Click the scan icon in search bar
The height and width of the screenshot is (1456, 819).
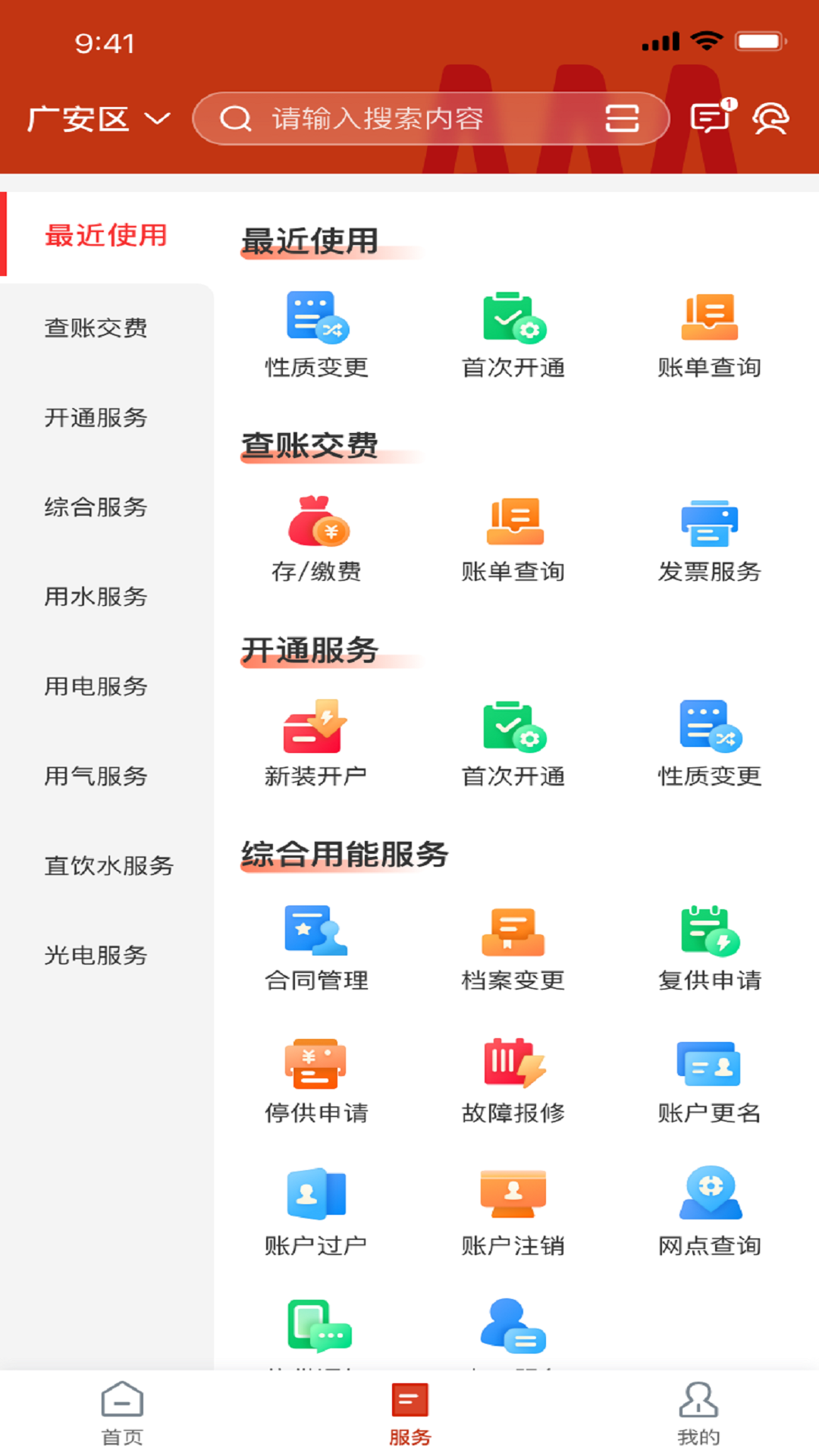pos(623,118)
